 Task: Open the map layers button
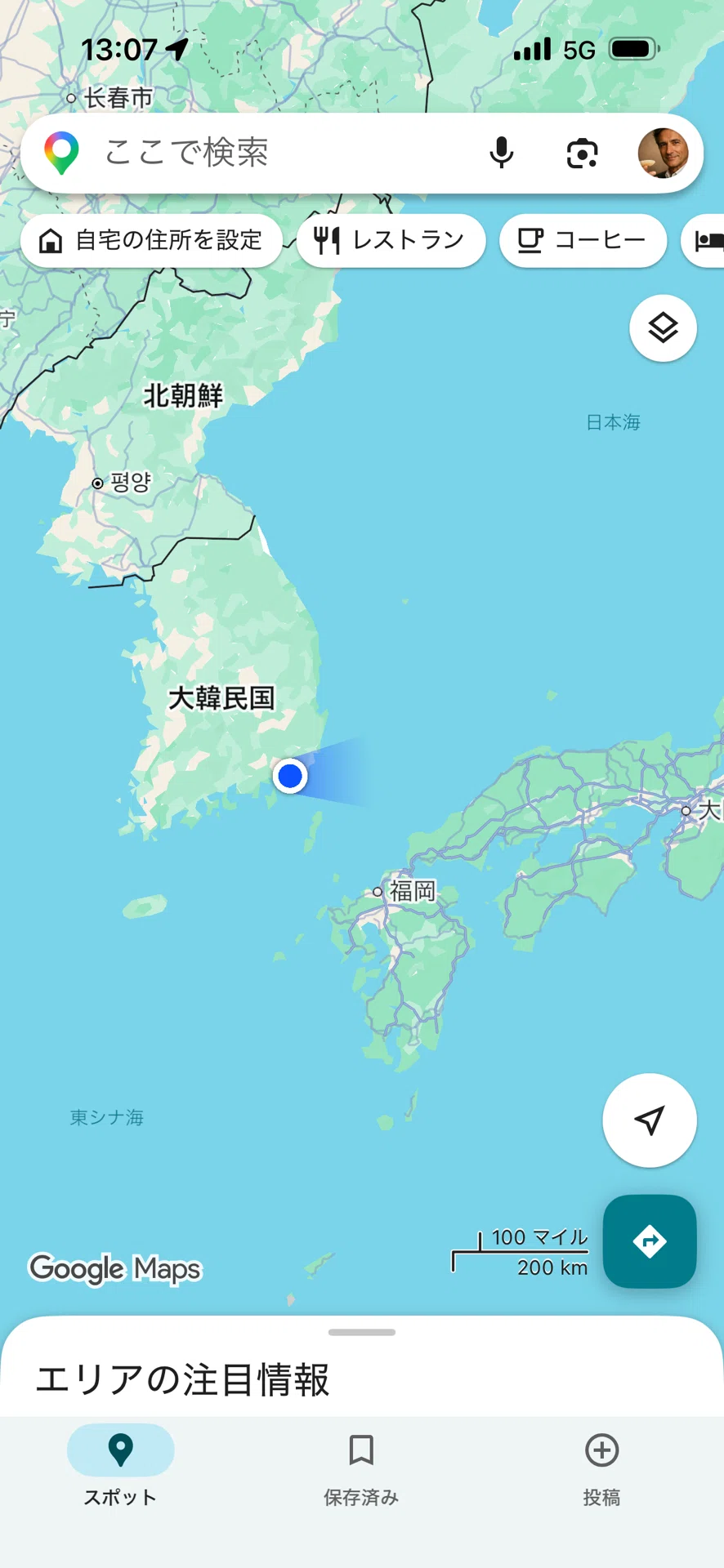point(663,328)
